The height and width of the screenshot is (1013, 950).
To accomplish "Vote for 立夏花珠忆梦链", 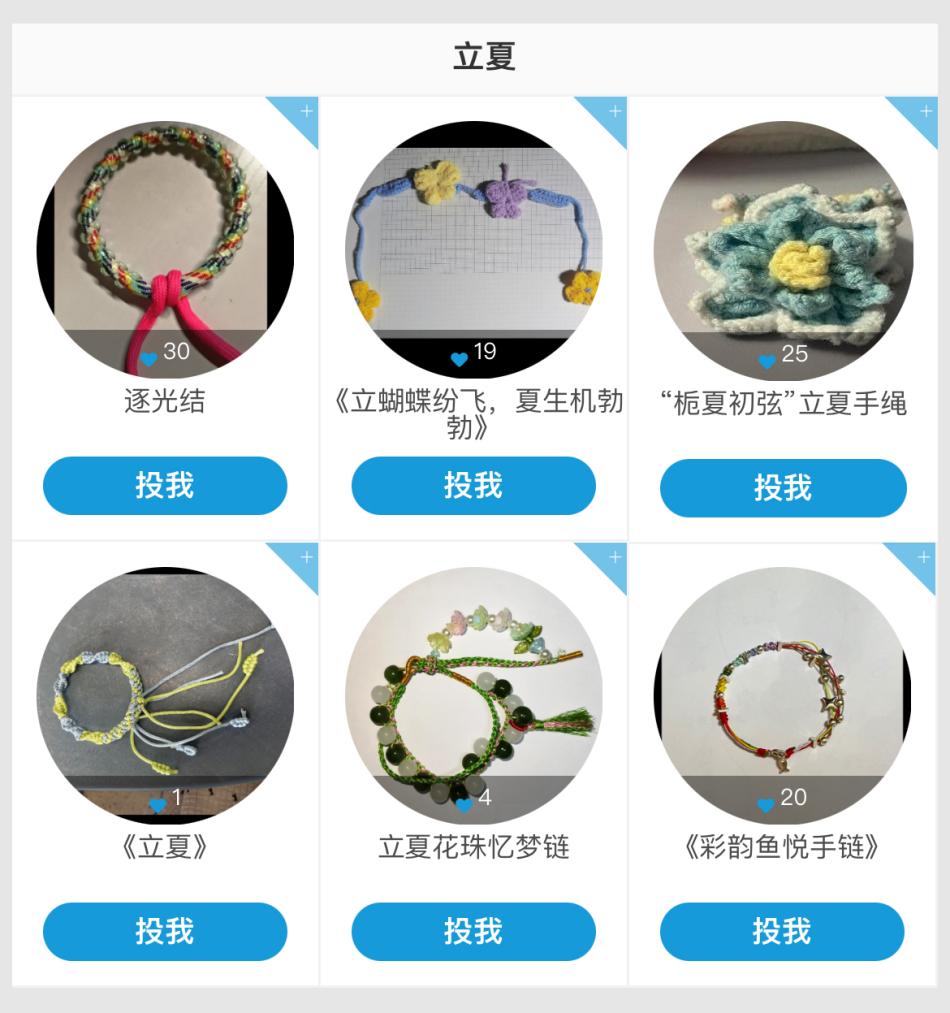I will tap(473, 932).
